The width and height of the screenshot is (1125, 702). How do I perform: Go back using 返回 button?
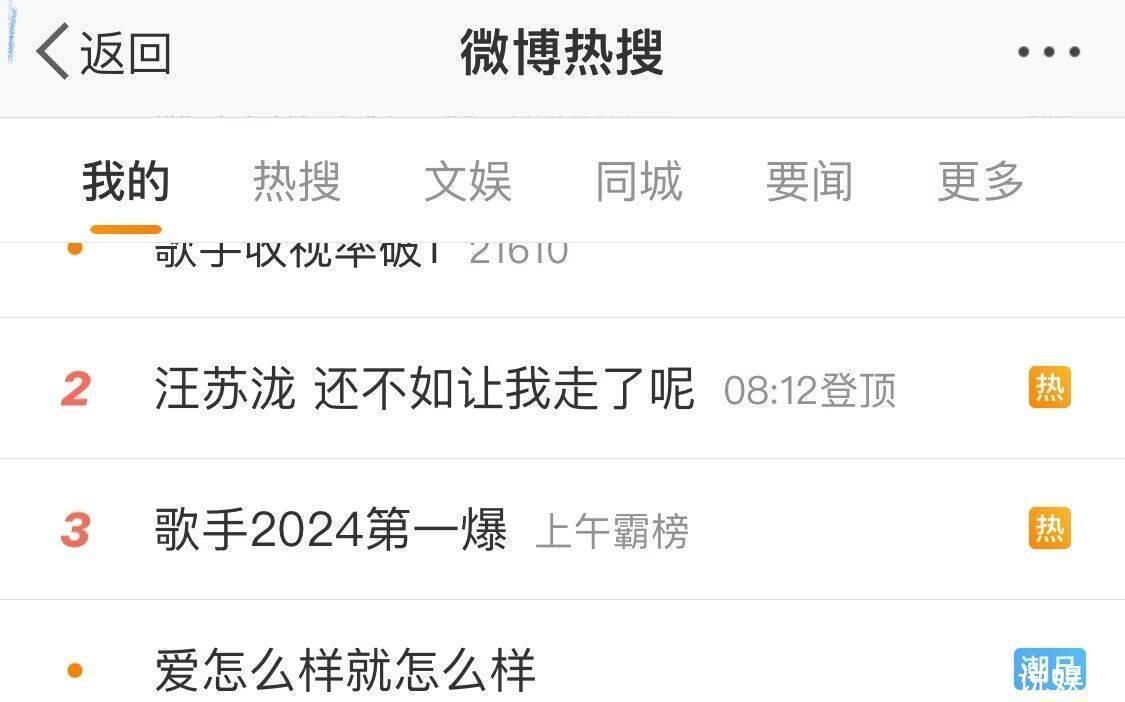104,53
